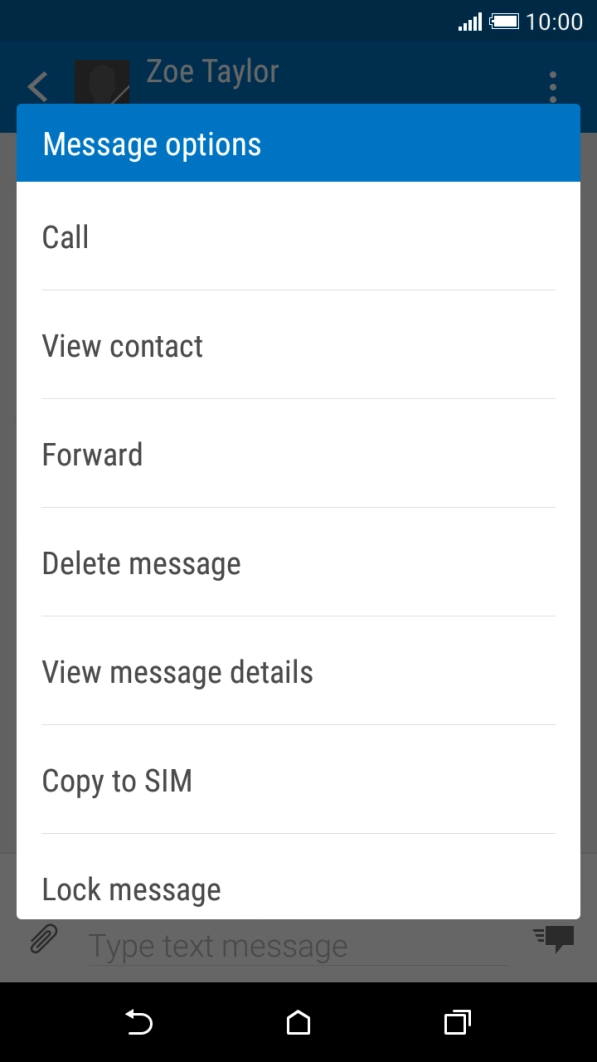
Task: Select Delete message
Action: (x=298, y=562)
